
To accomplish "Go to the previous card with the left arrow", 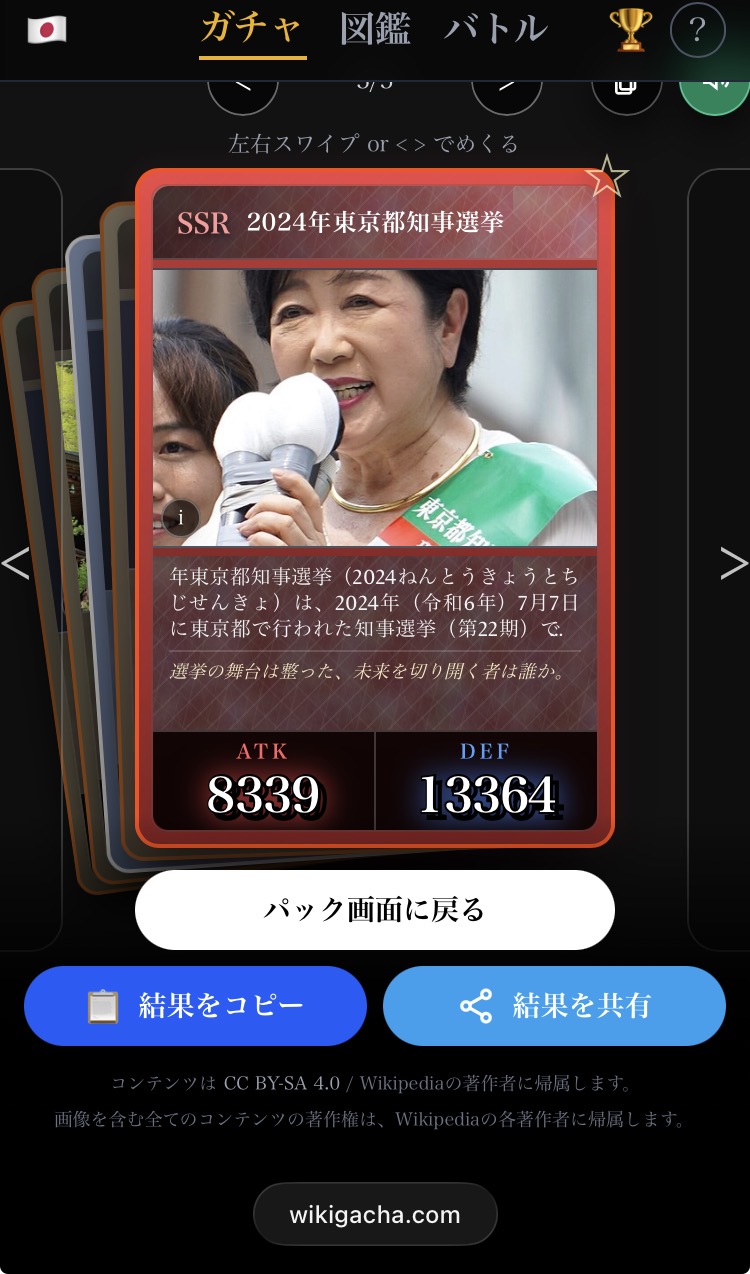I will point(16,564).
